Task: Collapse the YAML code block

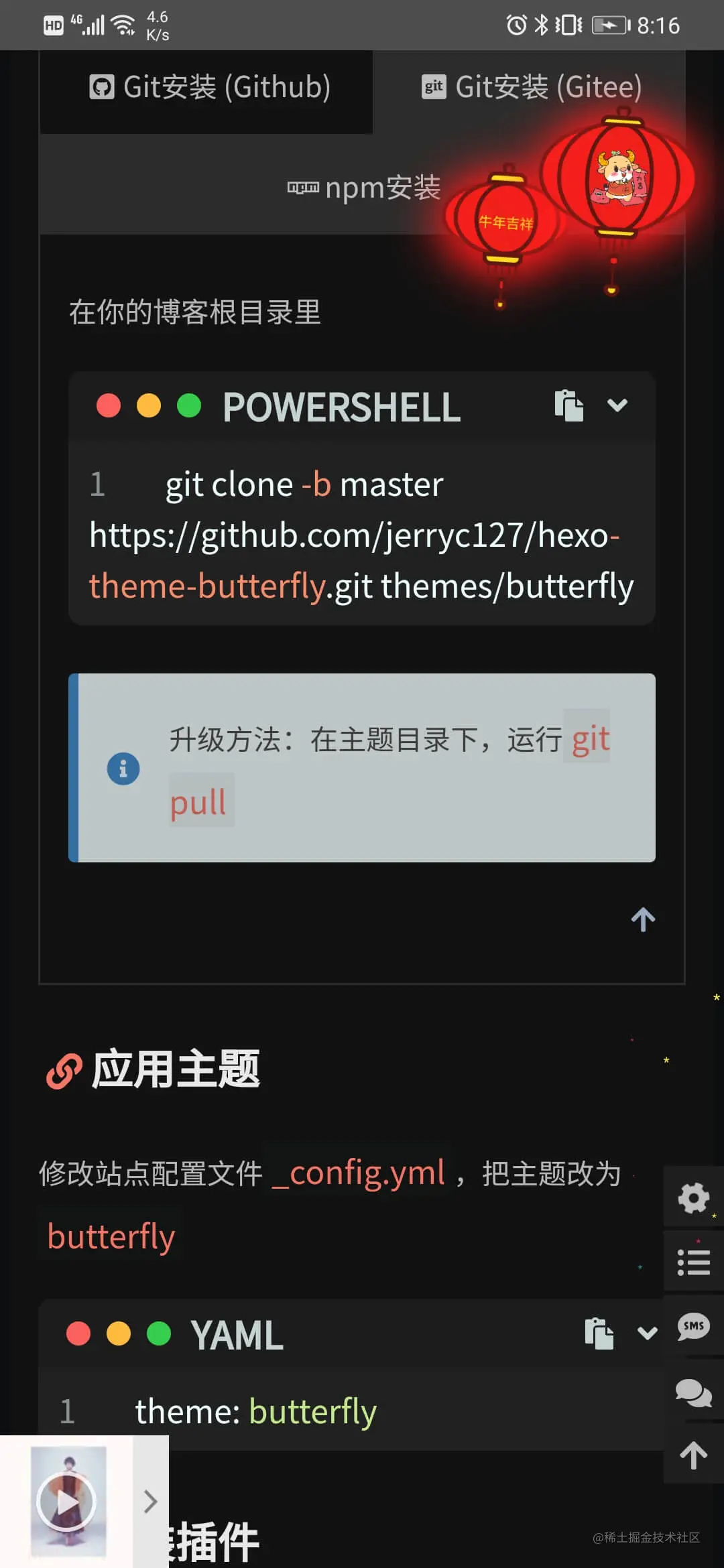Action: [x=647, y=1333]
